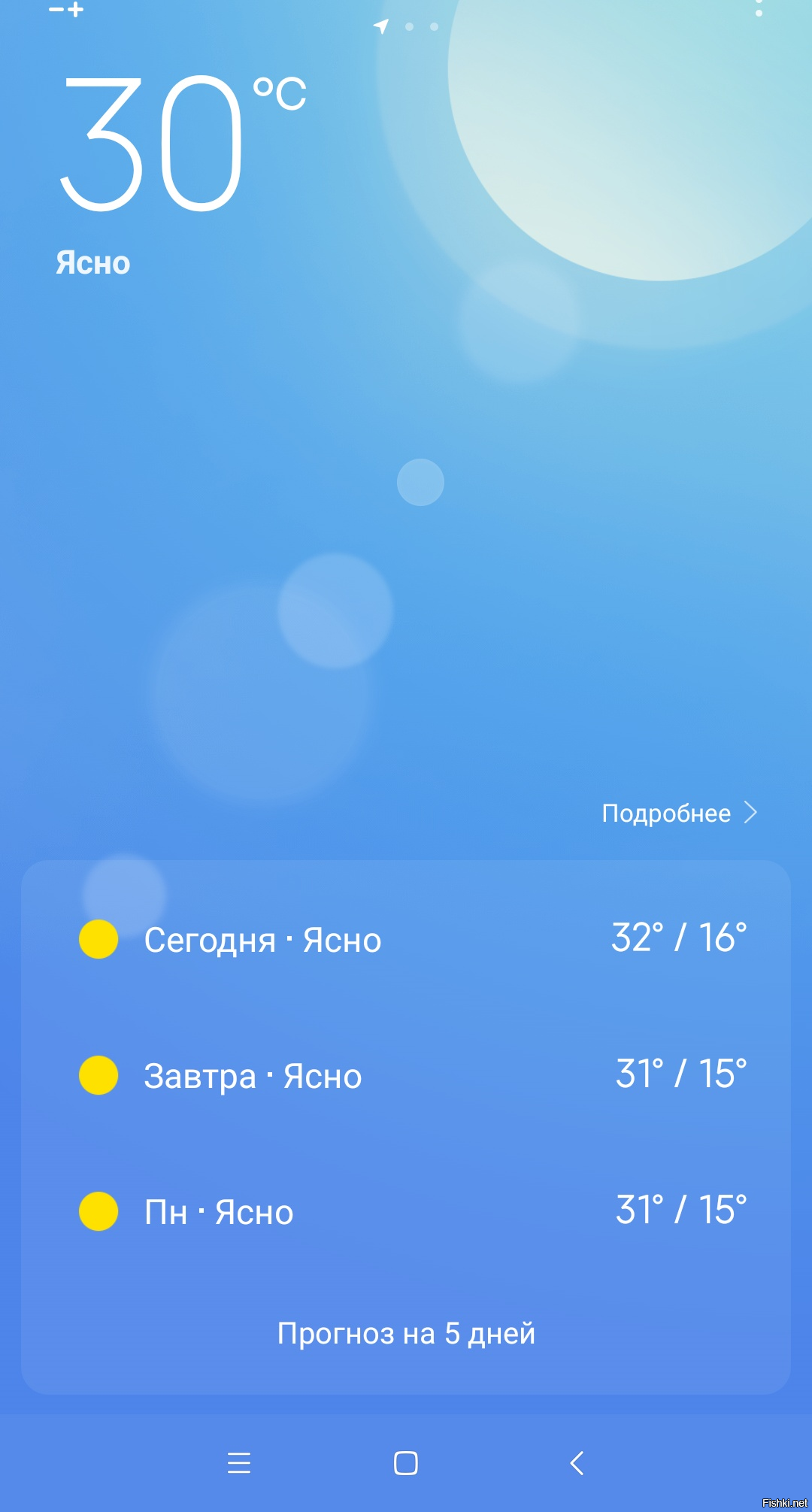Open the recent apps menu
The height and width of the screenshot is (1512, 812).
pos(239,1463)
